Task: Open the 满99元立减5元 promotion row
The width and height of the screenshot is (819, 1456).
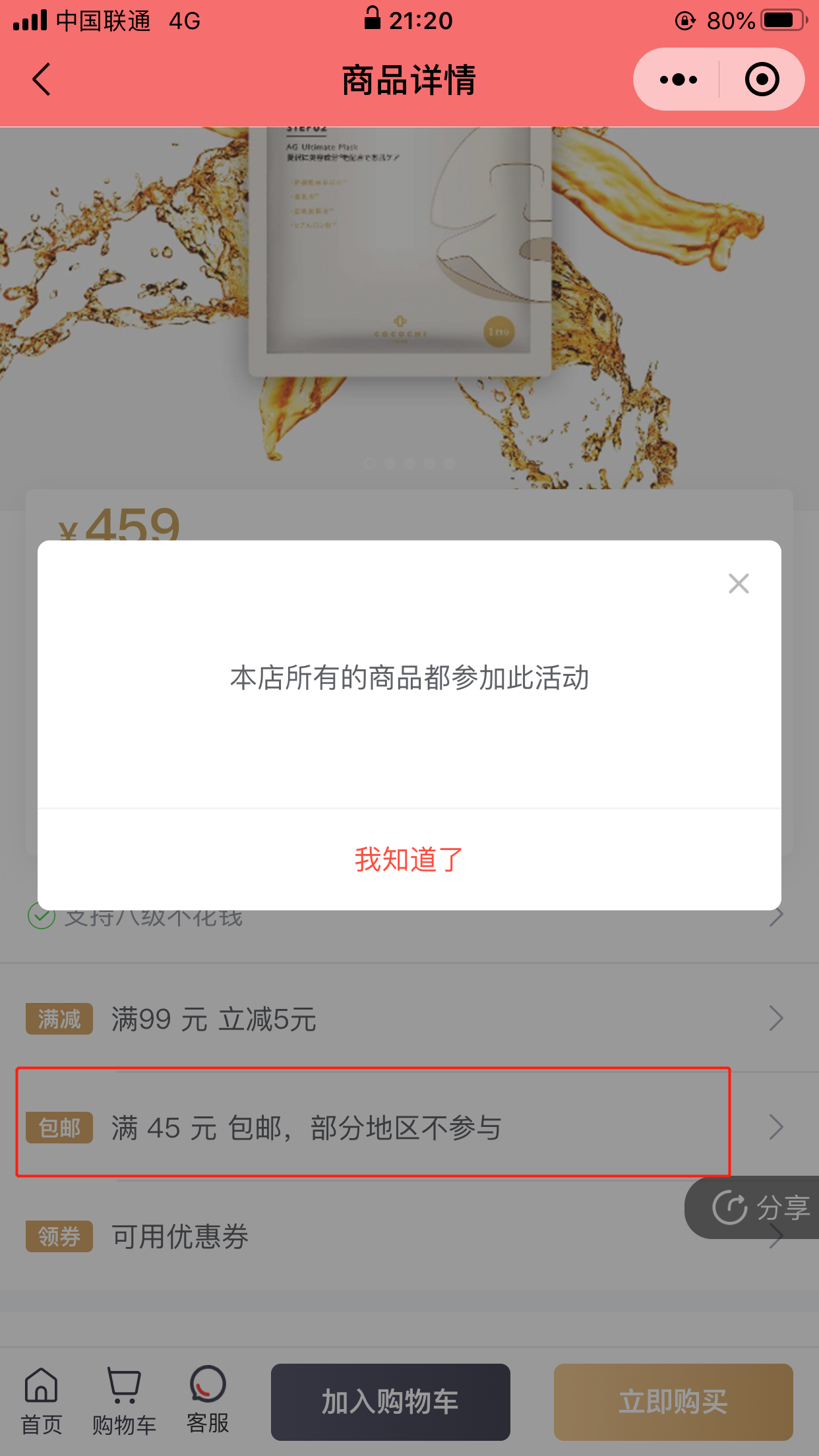Action: point(409,1019)
